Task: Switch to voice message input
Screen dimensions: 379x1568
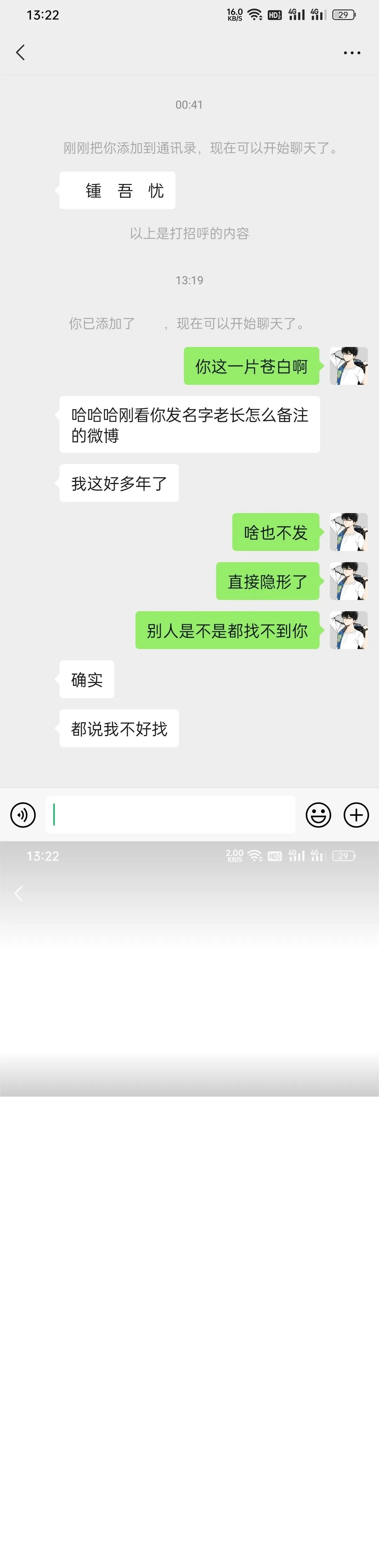Action: tap(23, 814)
